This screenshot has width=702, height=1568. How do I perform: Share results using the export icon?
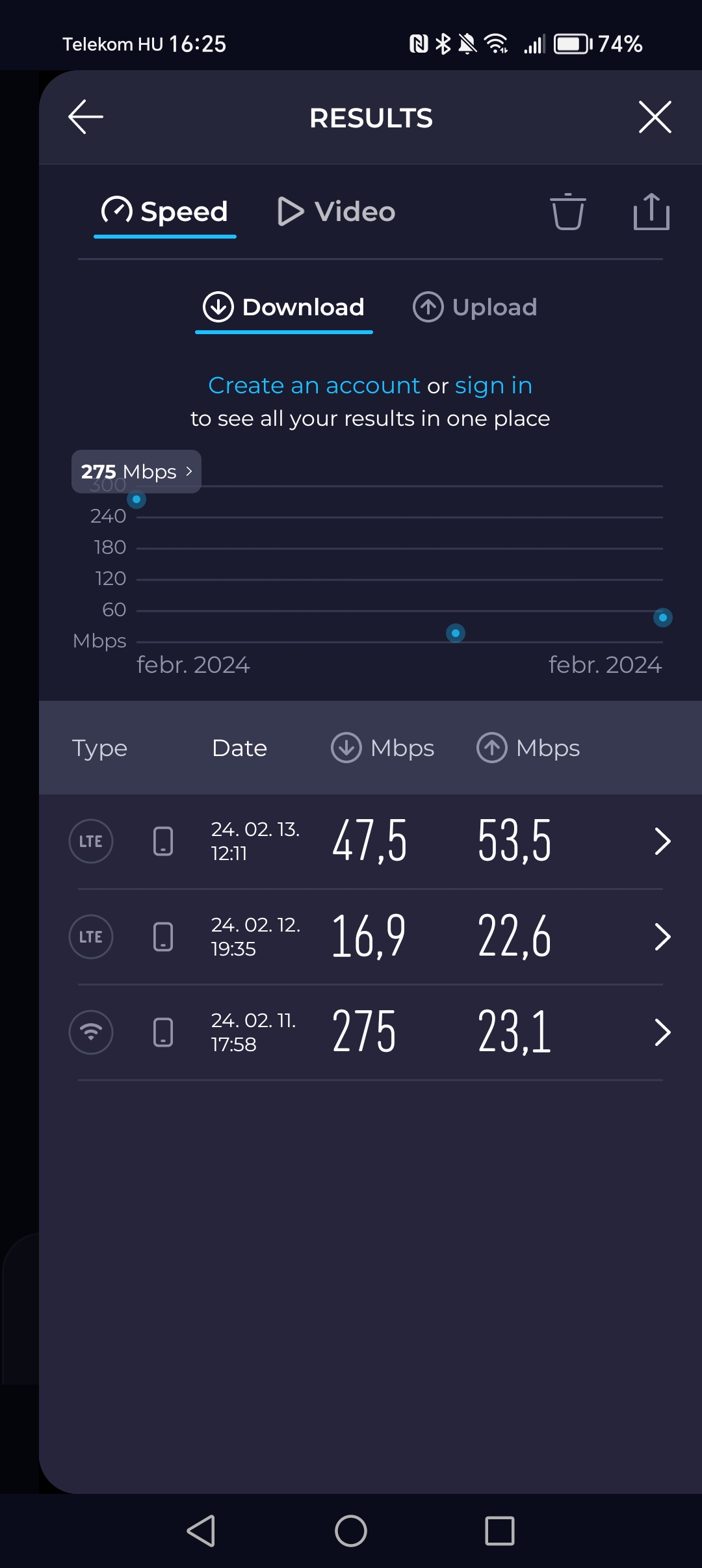pos(651,211)
